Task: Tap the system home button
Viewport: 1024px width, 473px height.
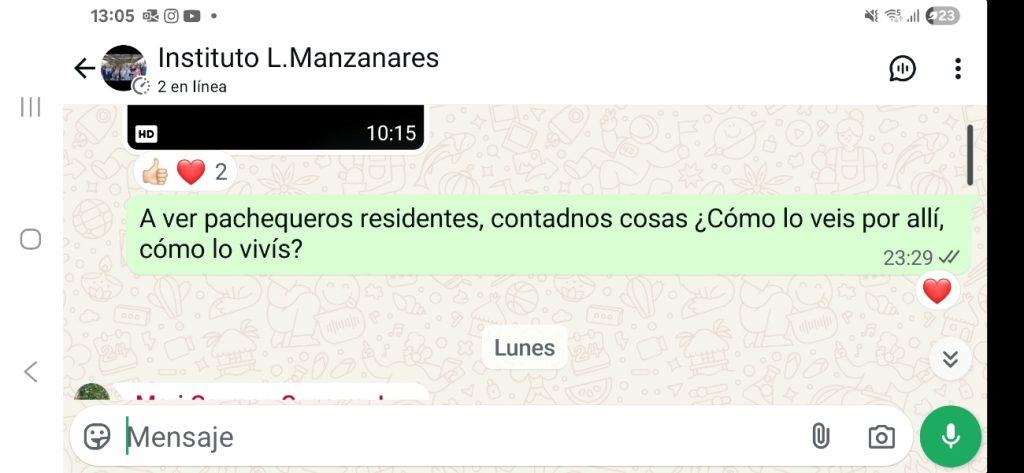Action: click(x=31, y=240)
